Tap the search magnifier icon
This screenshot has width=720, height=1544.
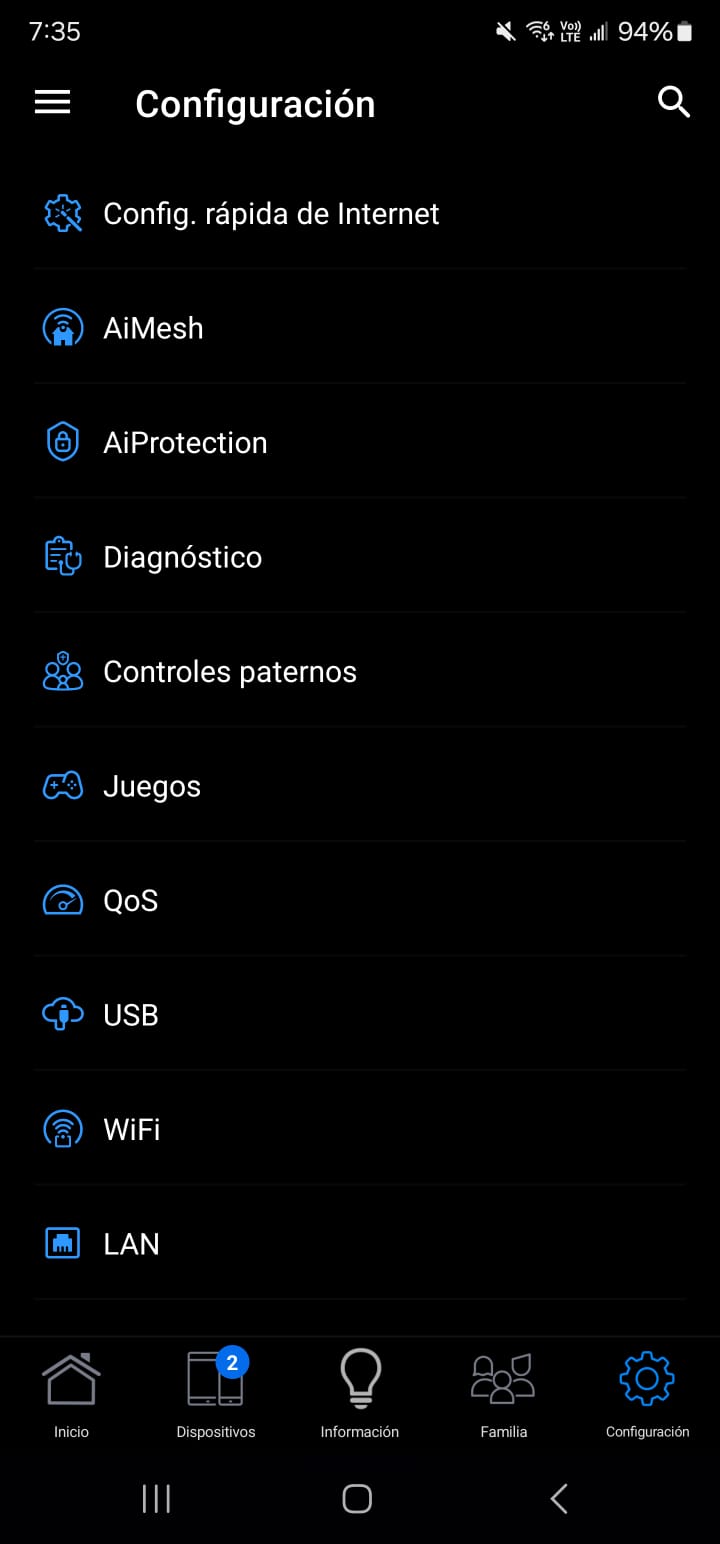673,102
